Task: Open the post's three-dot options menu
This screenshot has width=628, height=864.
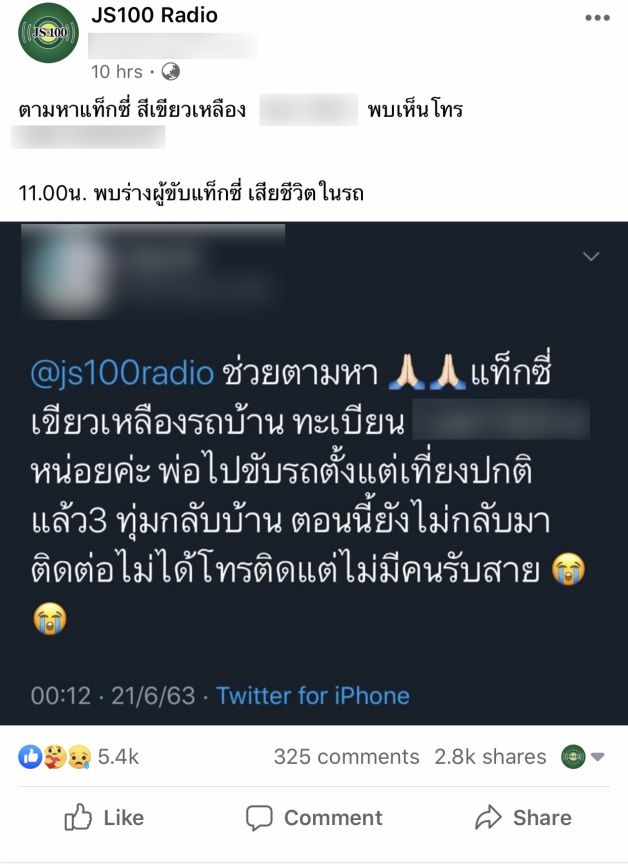Action: [596, 18]
